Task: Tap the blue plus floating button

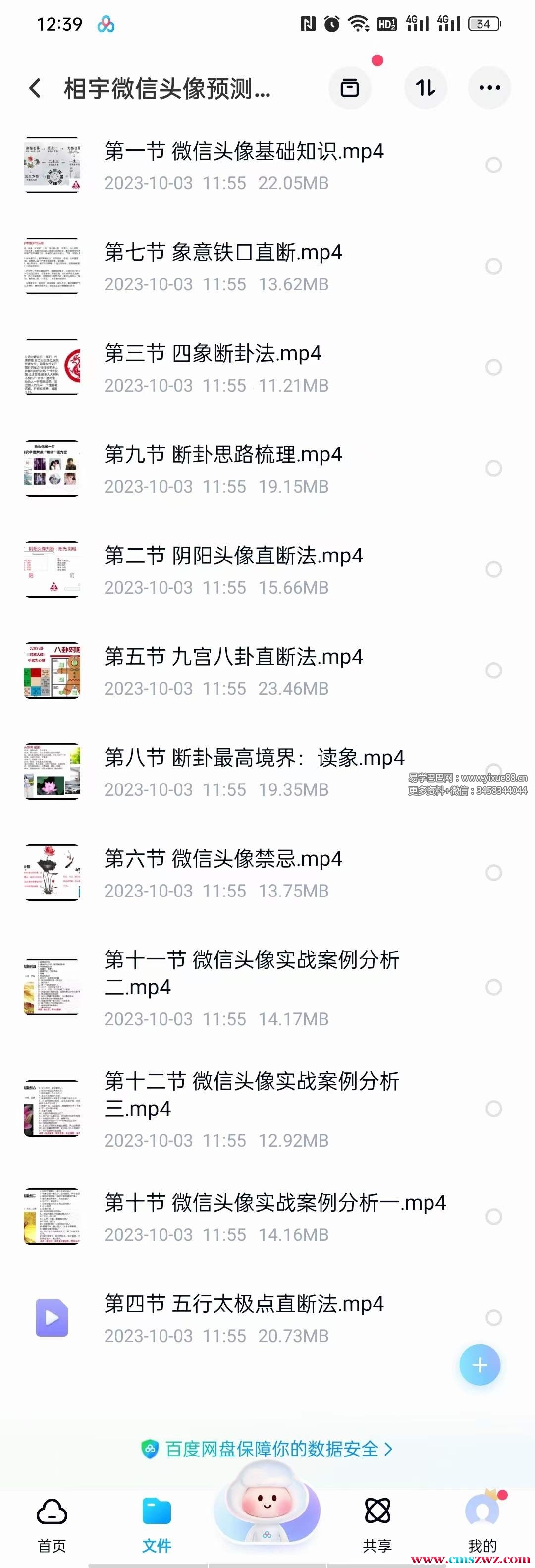Action: click(x=480, y=1365)
